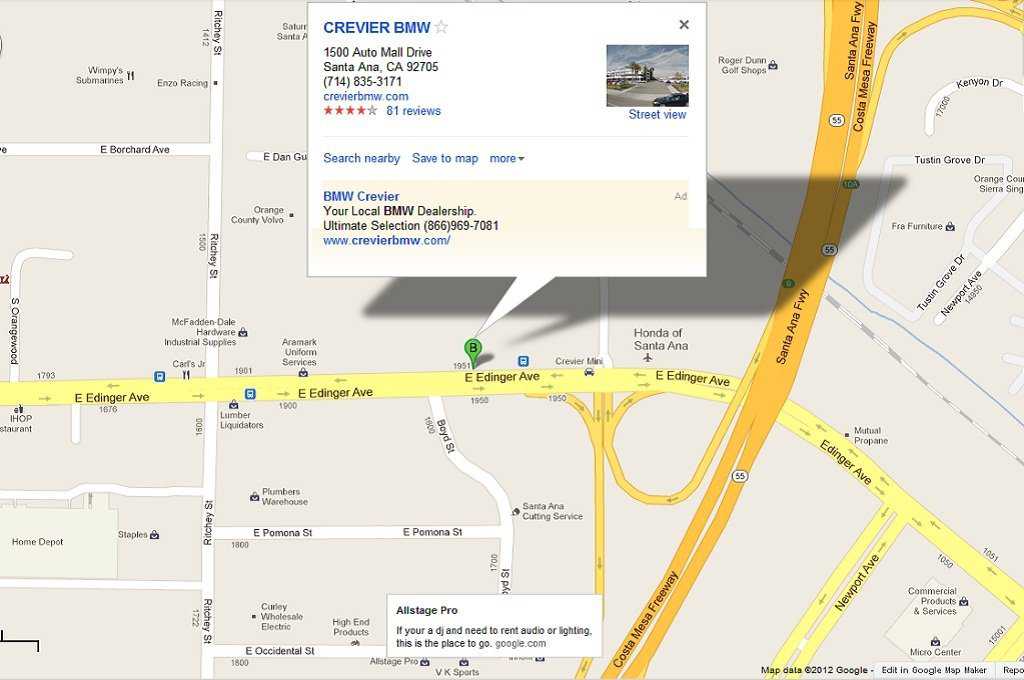Image resolution: width=1024 pixels, height=680 pixels.
Task: Open Edit in Google Map Maker
Action: pos(934,670)
